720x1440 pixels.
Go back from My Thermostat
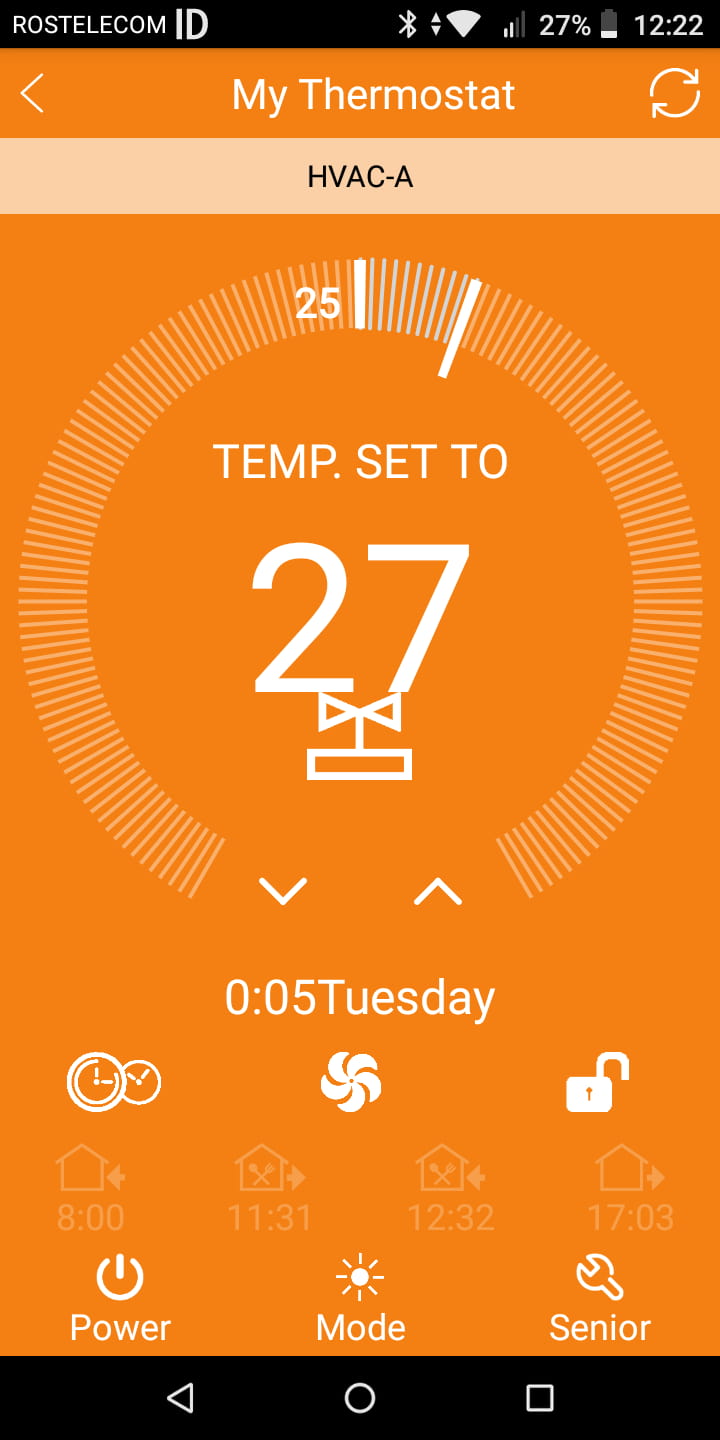[33, 95]
